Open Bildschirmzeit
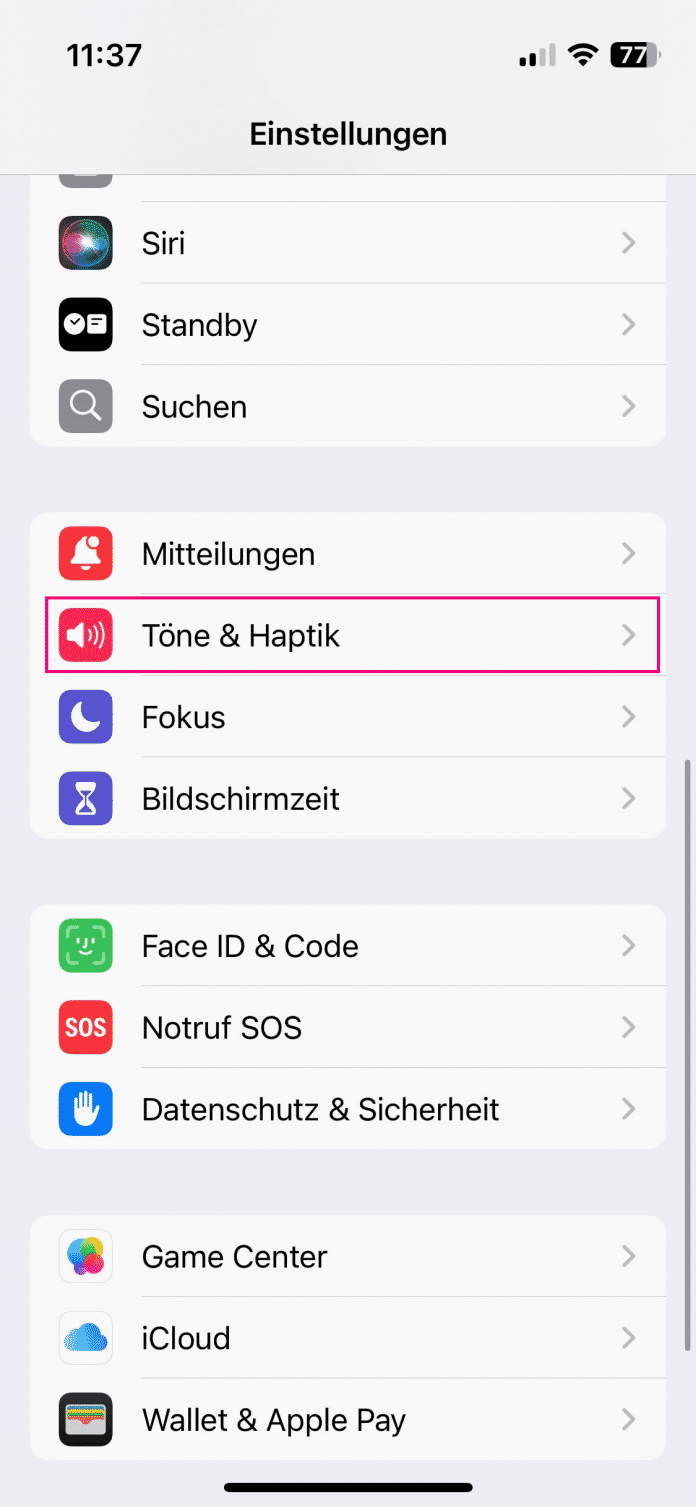The image size is (696, 1507). [x=347, y=799]
